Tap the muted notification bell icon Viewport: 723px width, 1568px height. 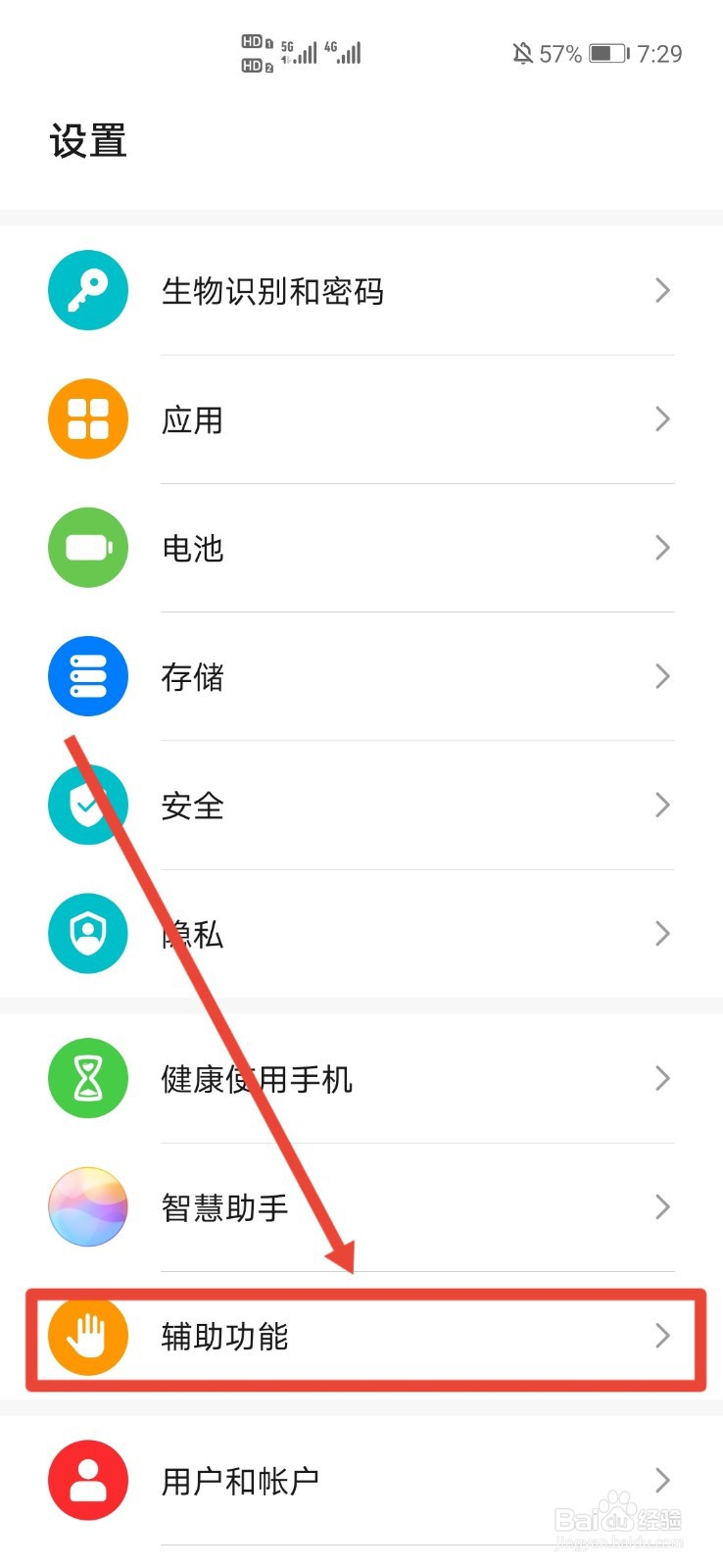point(522,53)
